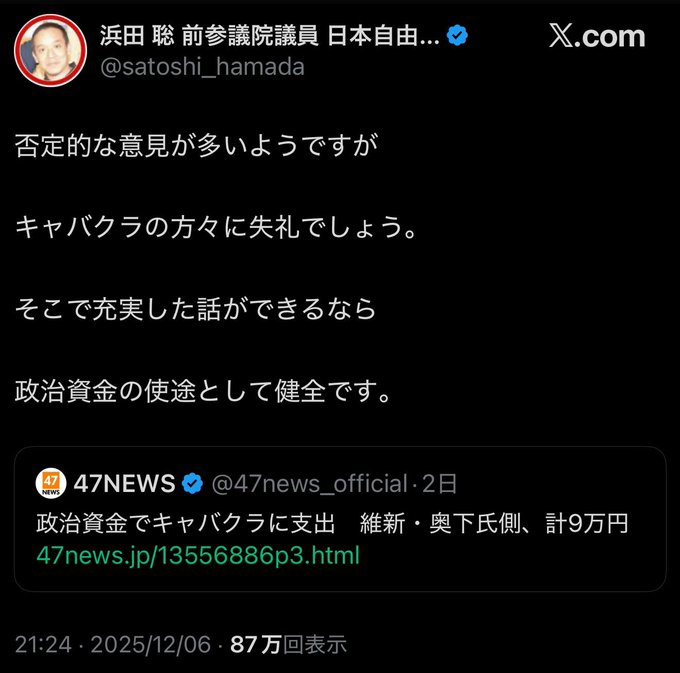The width and height of the screenshot is (680, 673).
Task: Open the @satoshi_hamada profile handle
Action: tap(202, 67)
